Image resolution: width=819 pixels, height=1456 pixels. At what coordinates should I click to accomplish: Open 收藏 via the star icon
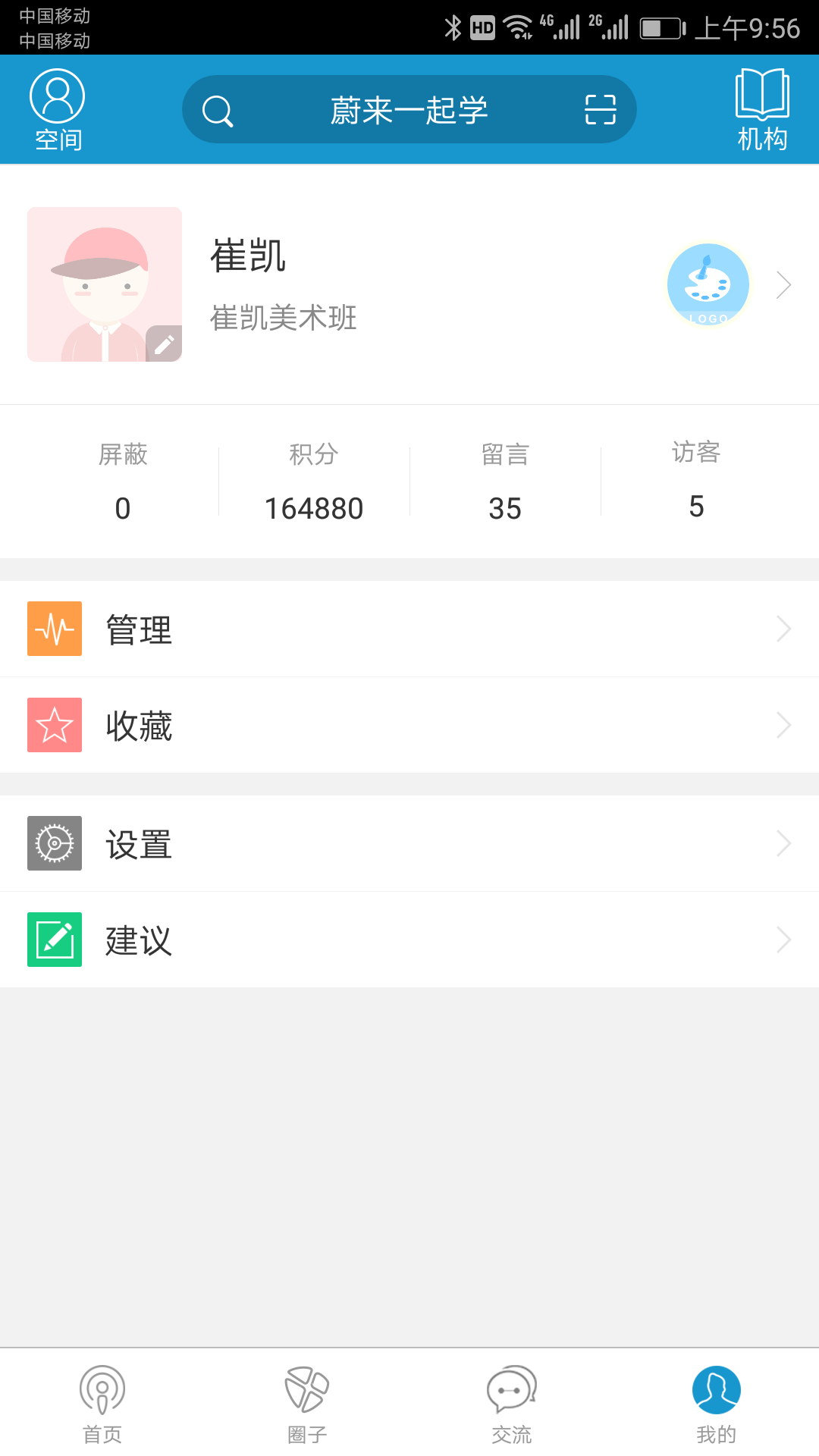pos(54,725)
